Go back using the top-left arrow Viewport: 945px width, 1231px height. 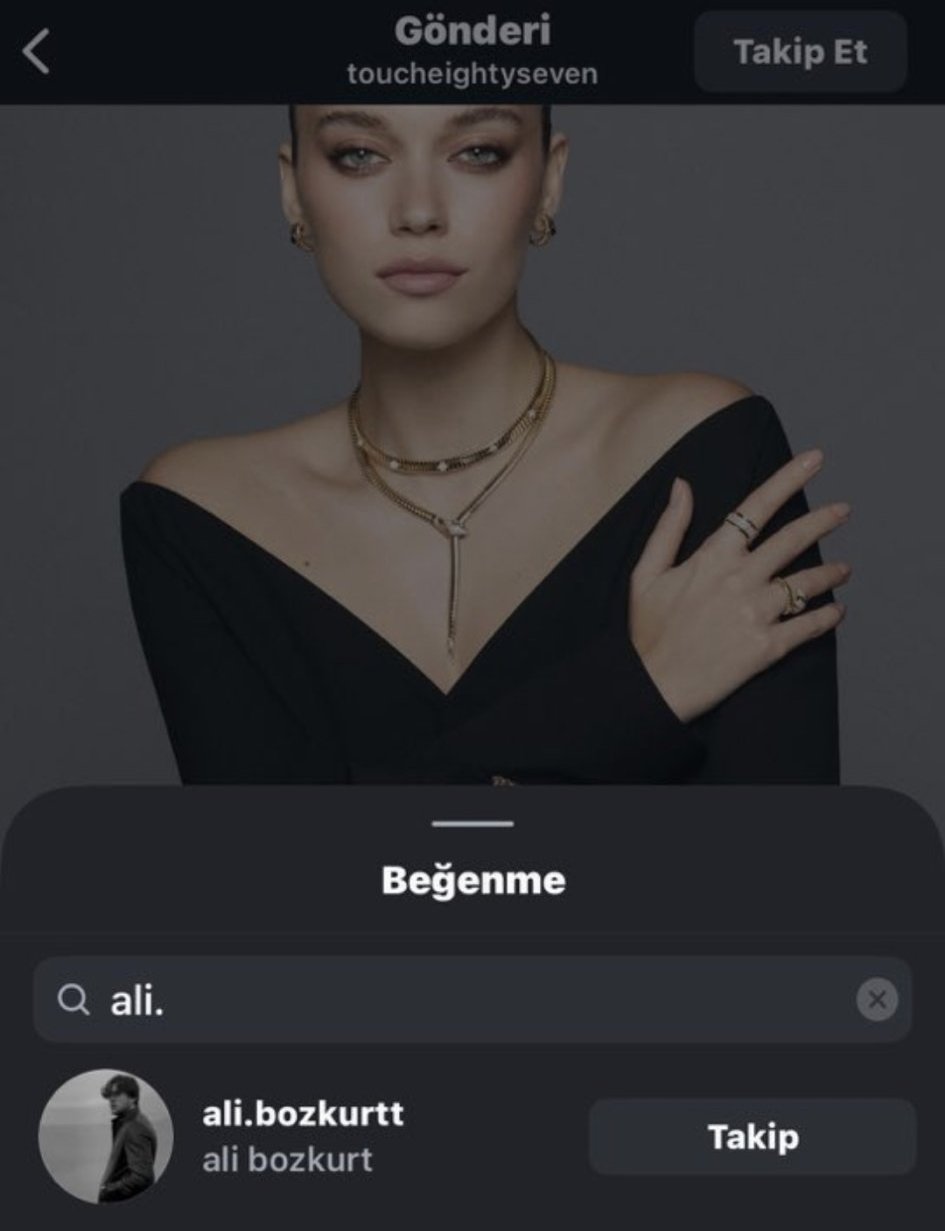click(x=36, y=52)
